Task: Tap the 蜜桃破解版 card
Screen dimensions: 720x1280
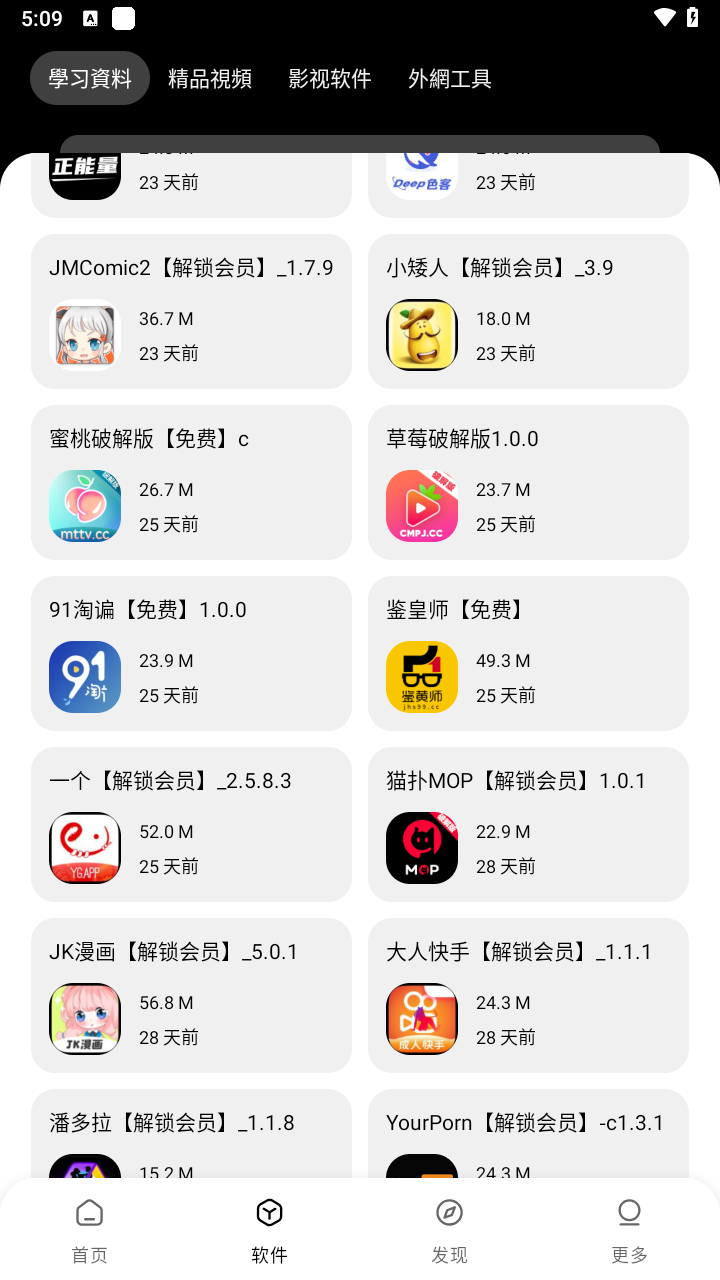Action: point(191,482)
